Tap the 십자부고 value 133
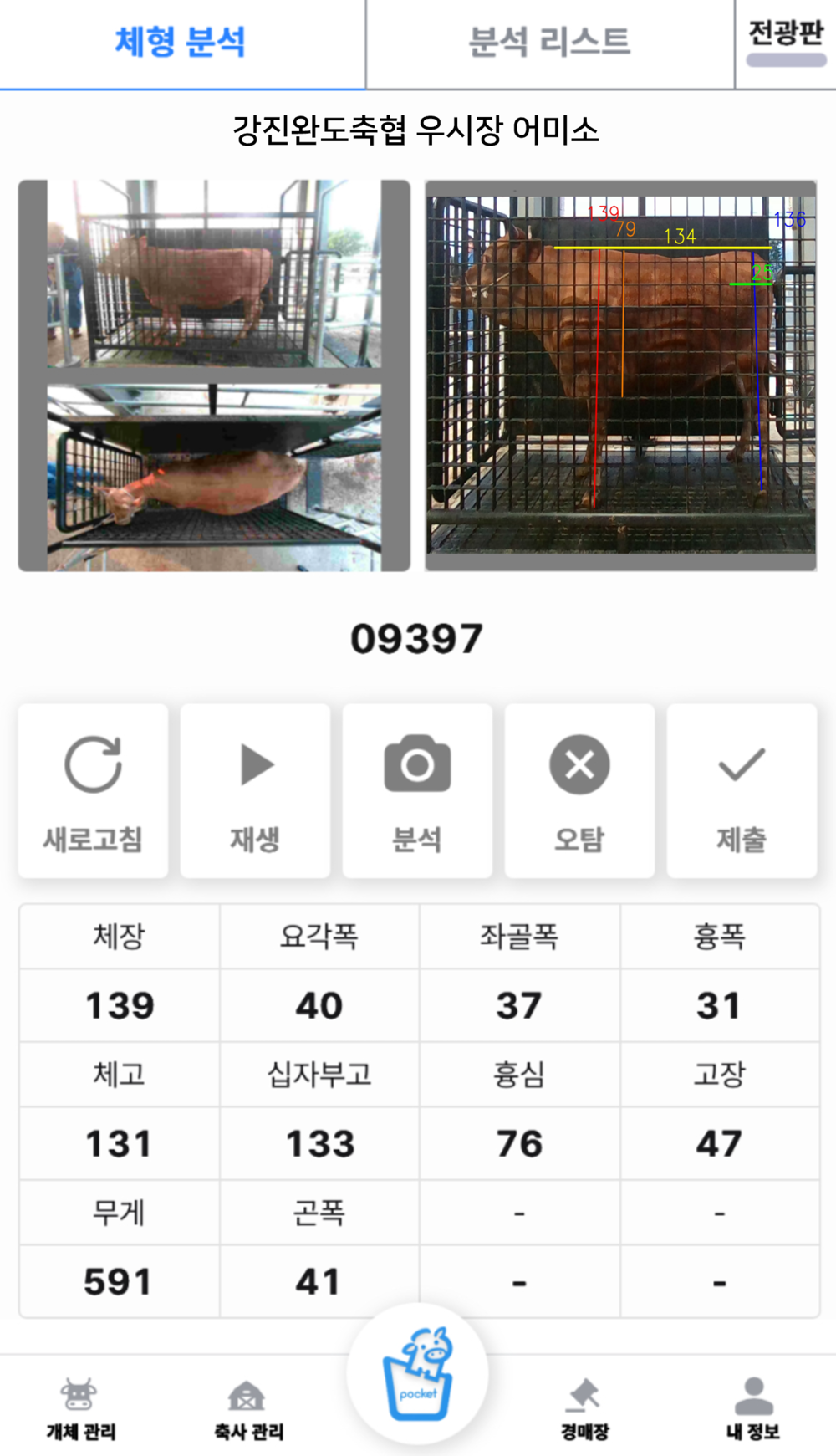 318,1142
